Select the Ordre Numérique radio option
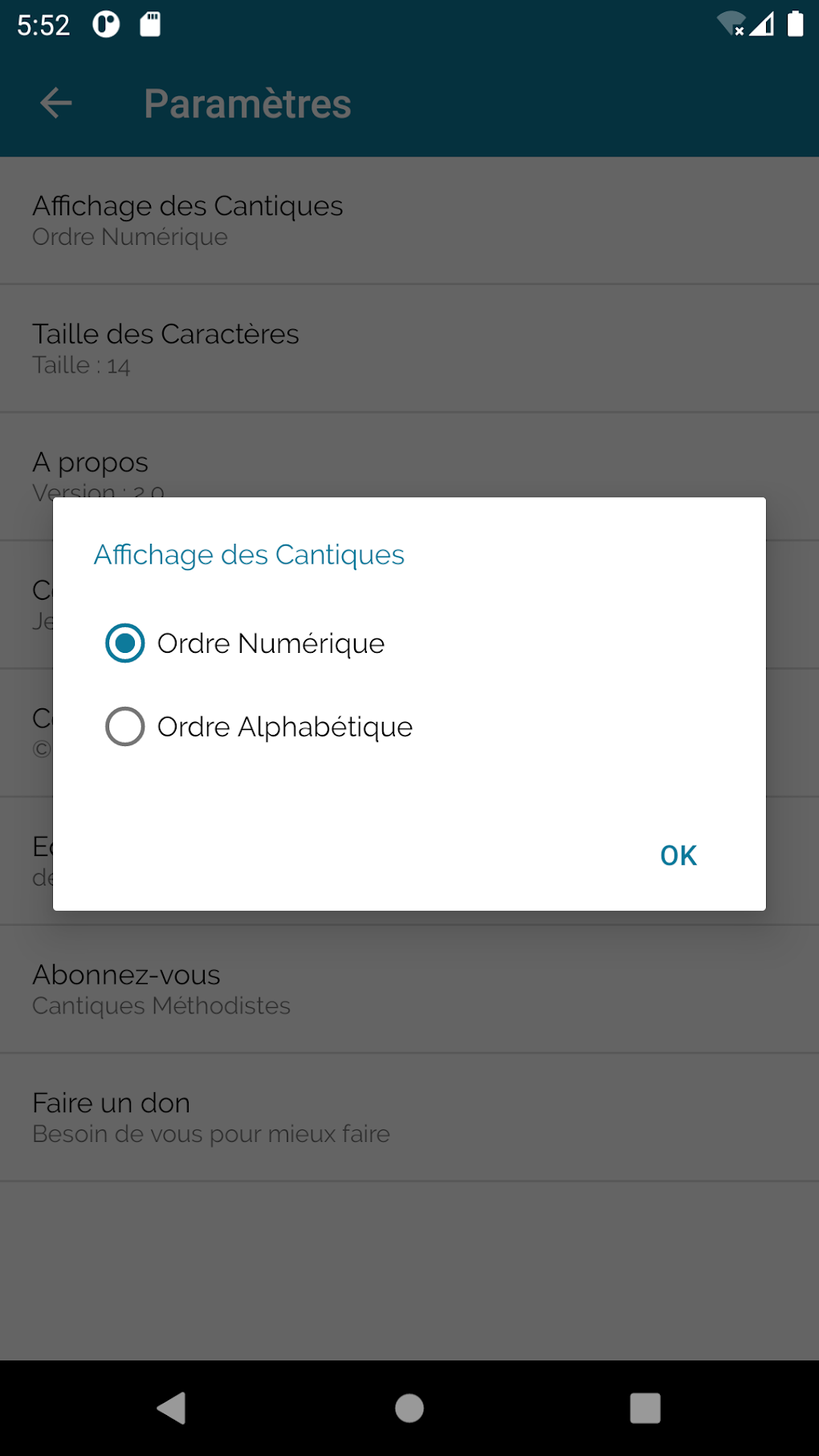This screenshot has width=819, height=1456. coord(125,643)
